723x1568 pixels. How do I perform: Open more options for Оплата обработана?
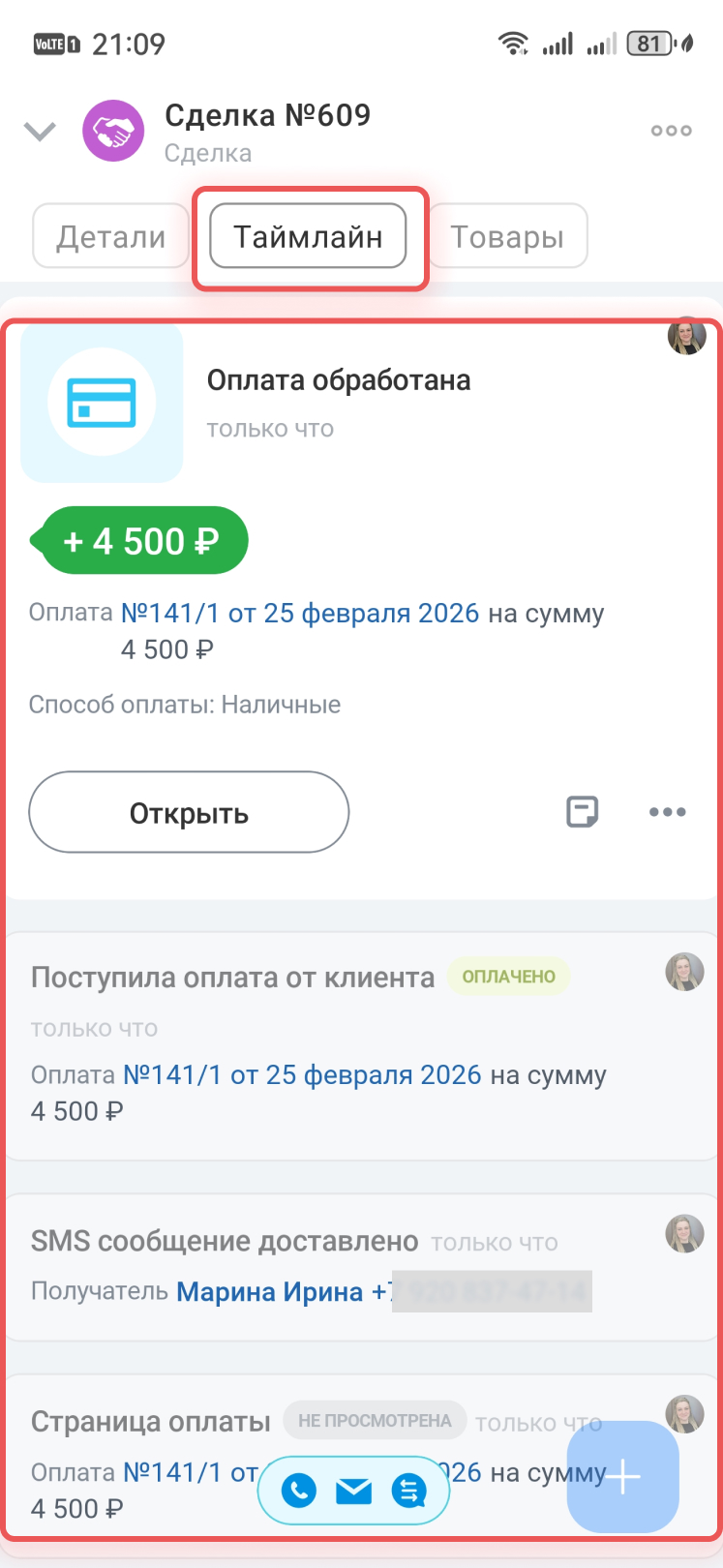coord(668,812)
